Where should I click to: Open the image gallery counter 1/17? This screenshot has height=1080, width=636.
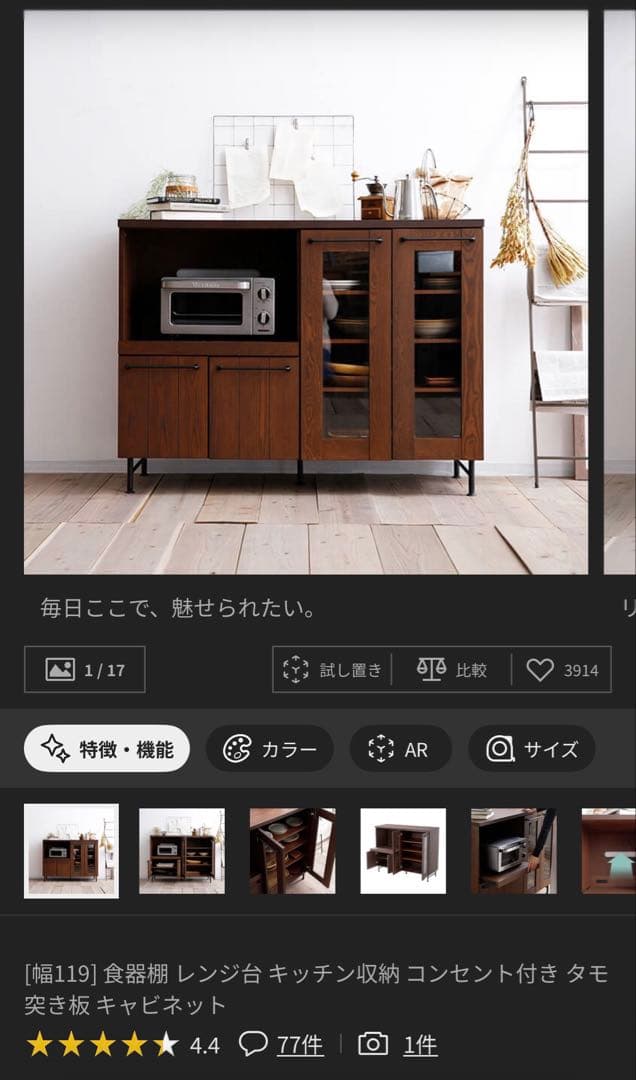pos(85,670)
